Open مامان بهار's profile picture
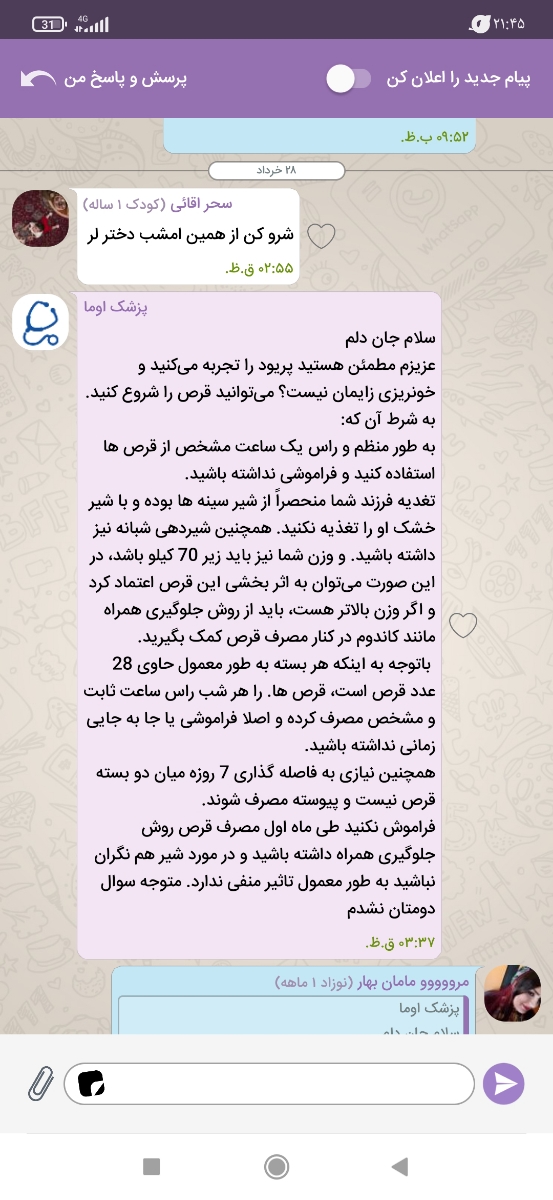The width and height of the screenshot is (553, 1200). [x=512, y=994]
